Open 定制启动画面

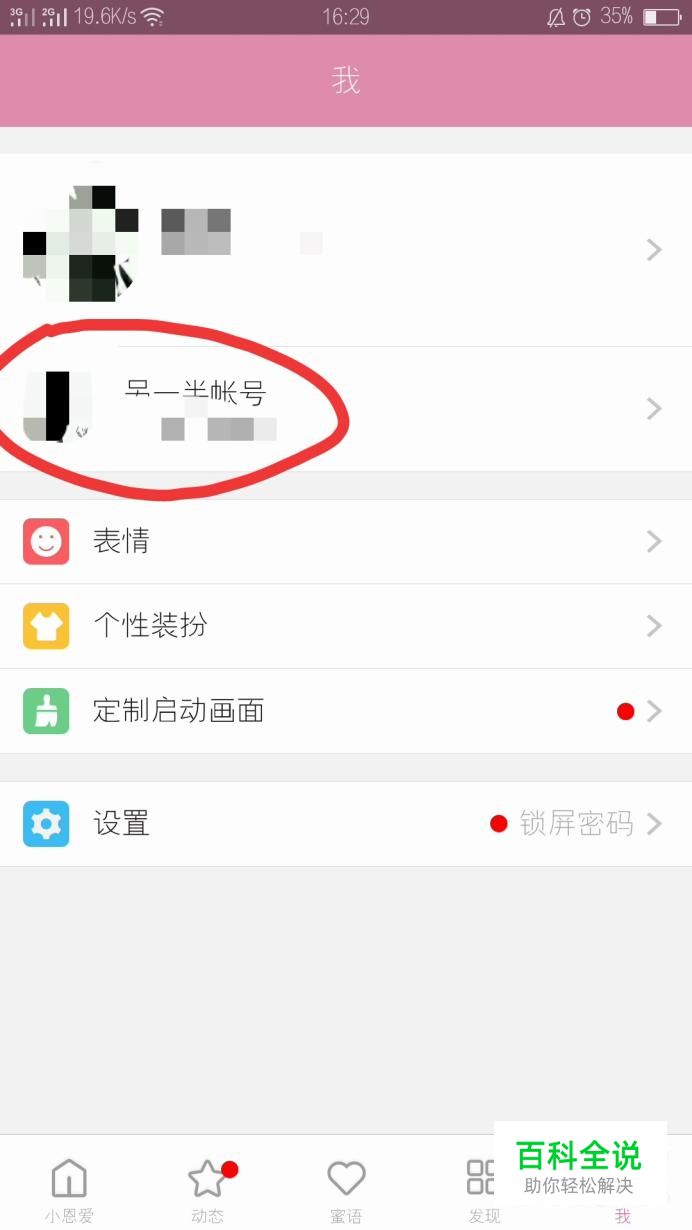pos(345,711)
